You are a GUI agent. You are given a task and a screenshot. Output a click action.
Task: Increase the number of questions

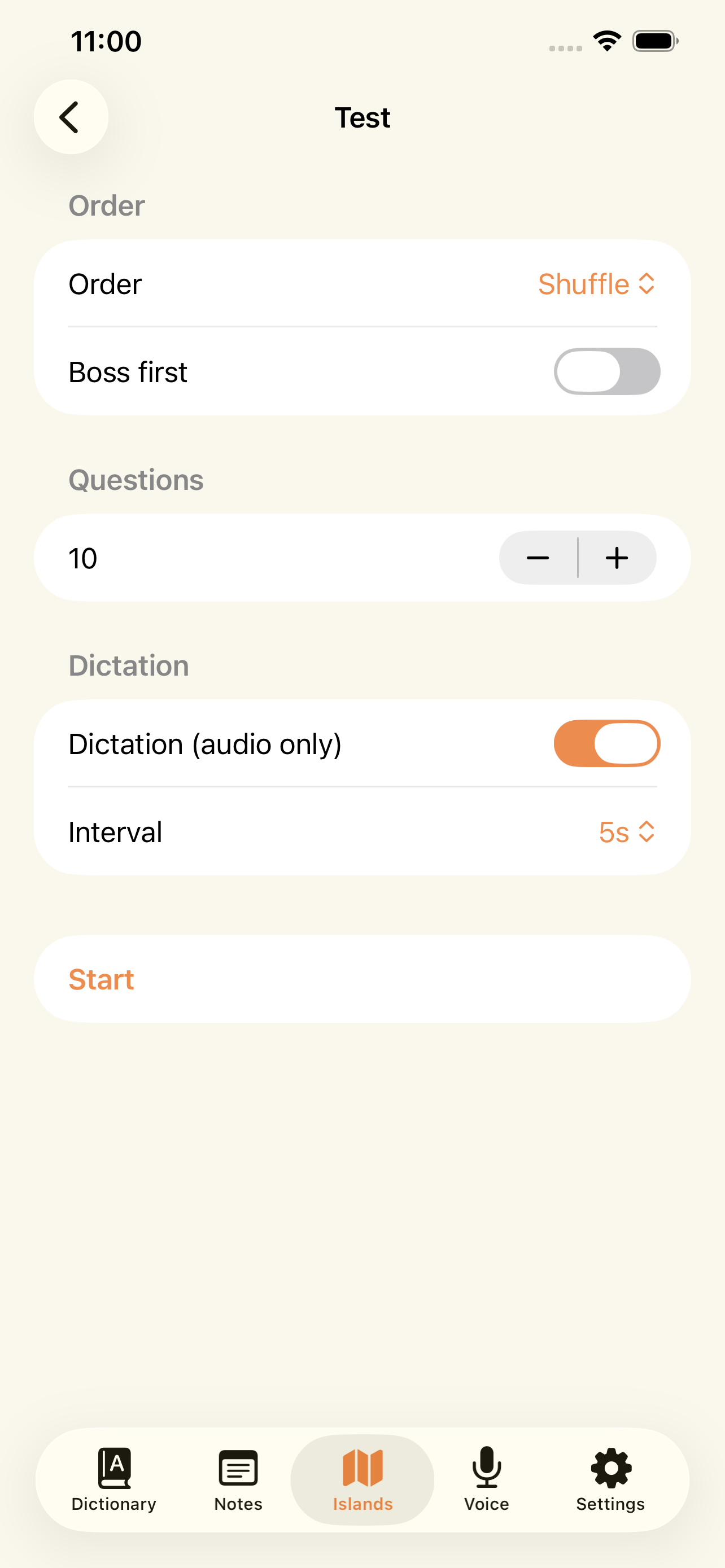[617, 558]
